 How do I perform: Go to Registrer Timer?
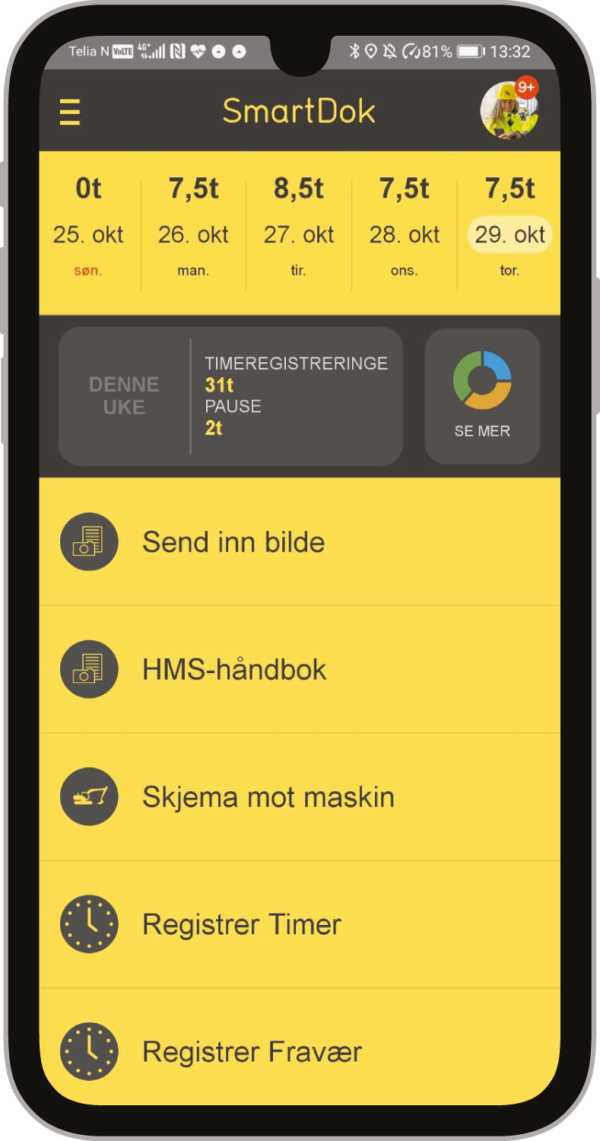click(299, 924)
